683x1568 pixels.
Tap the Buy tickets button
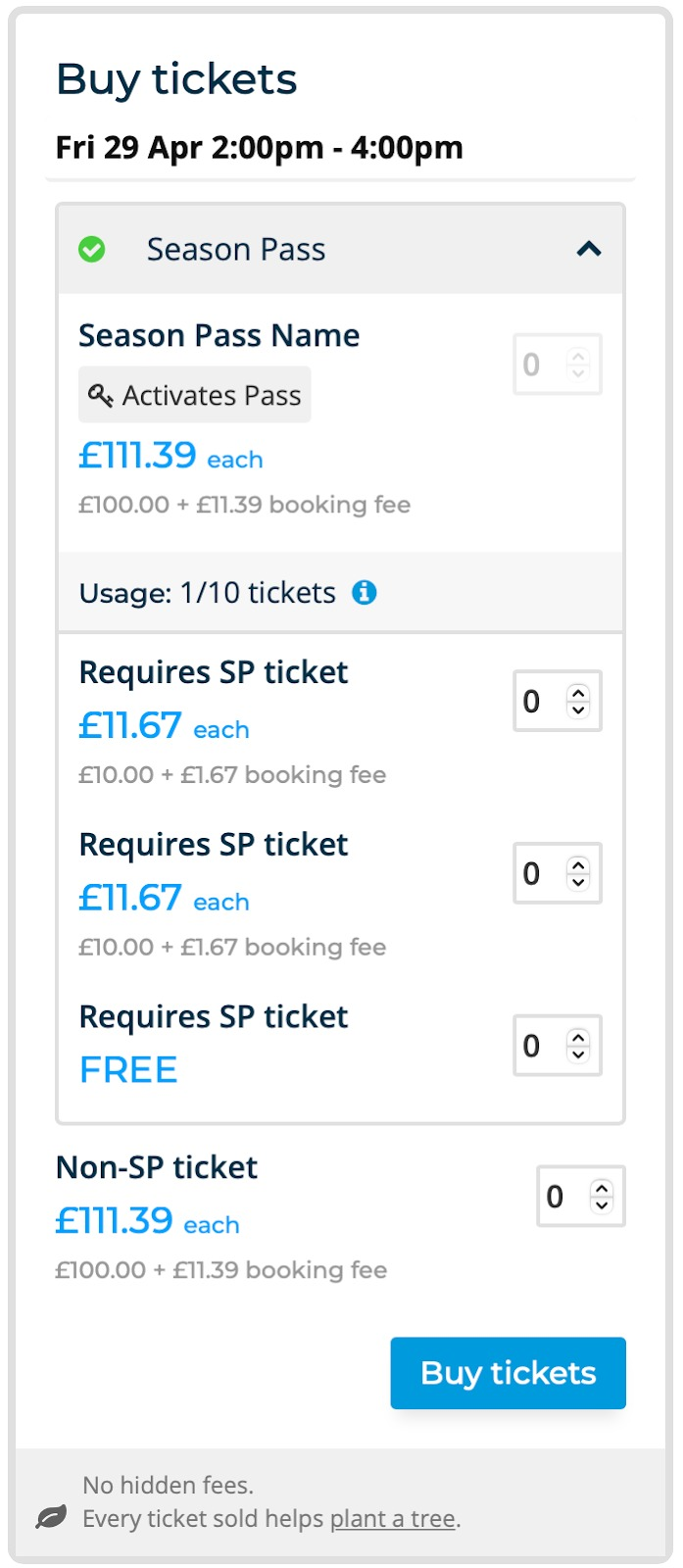click(508, 1373)
